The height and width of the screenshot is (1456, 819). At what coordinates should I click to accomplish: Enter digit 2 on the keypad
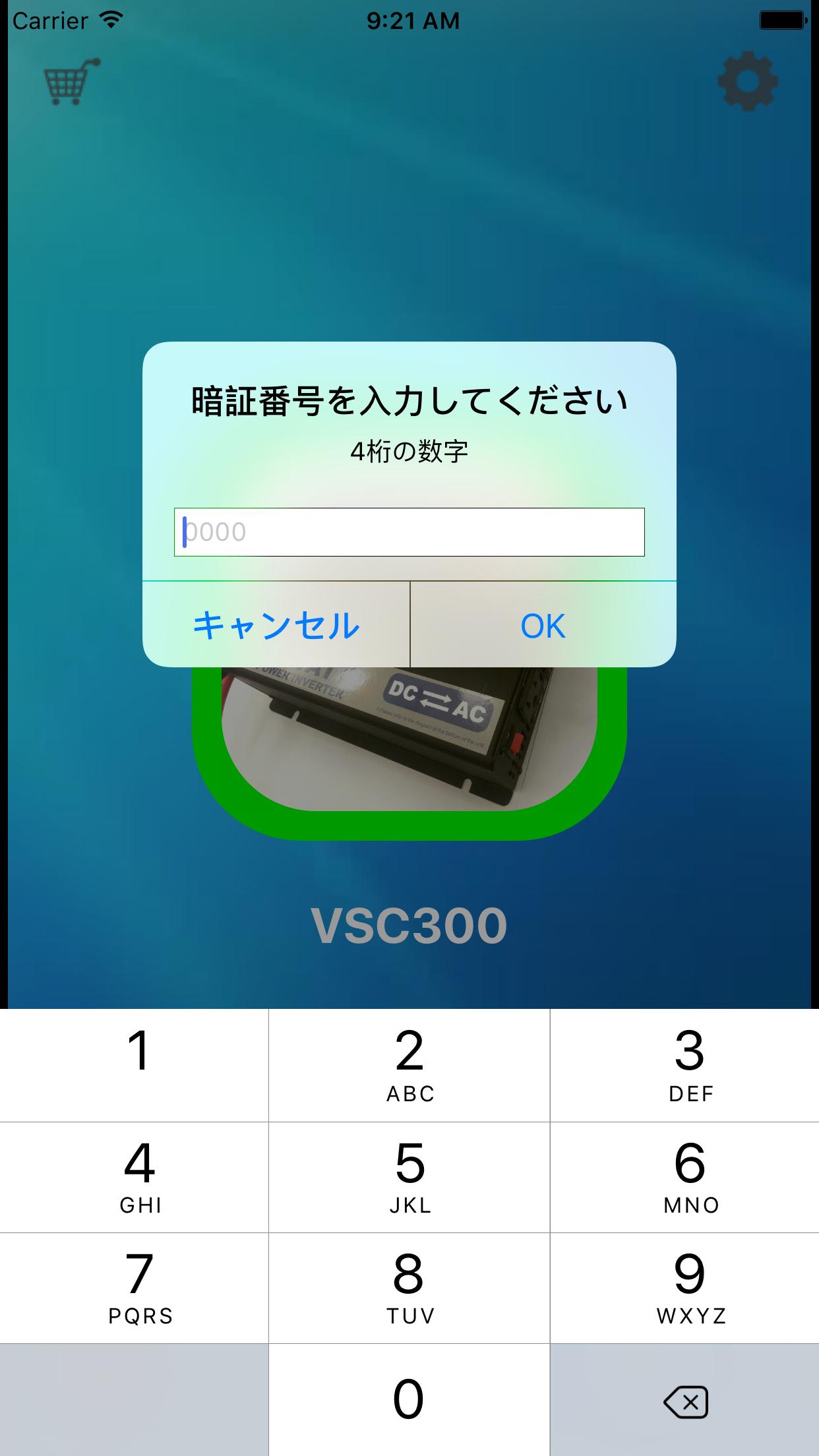(x=409, y=1065)
